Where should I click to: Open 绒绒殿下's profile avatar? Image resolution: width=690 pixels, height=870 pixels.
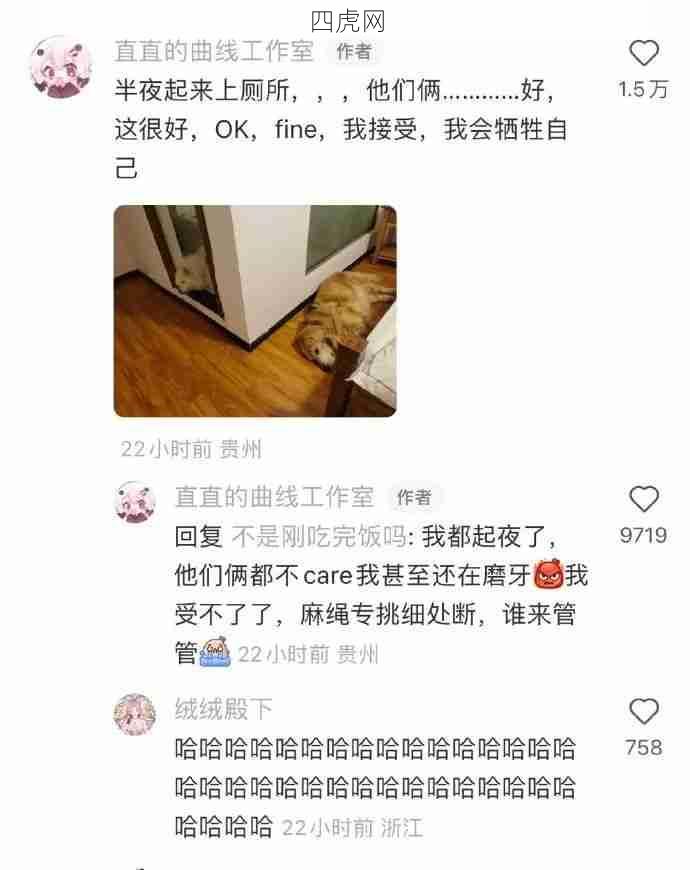tap(135, 714)
